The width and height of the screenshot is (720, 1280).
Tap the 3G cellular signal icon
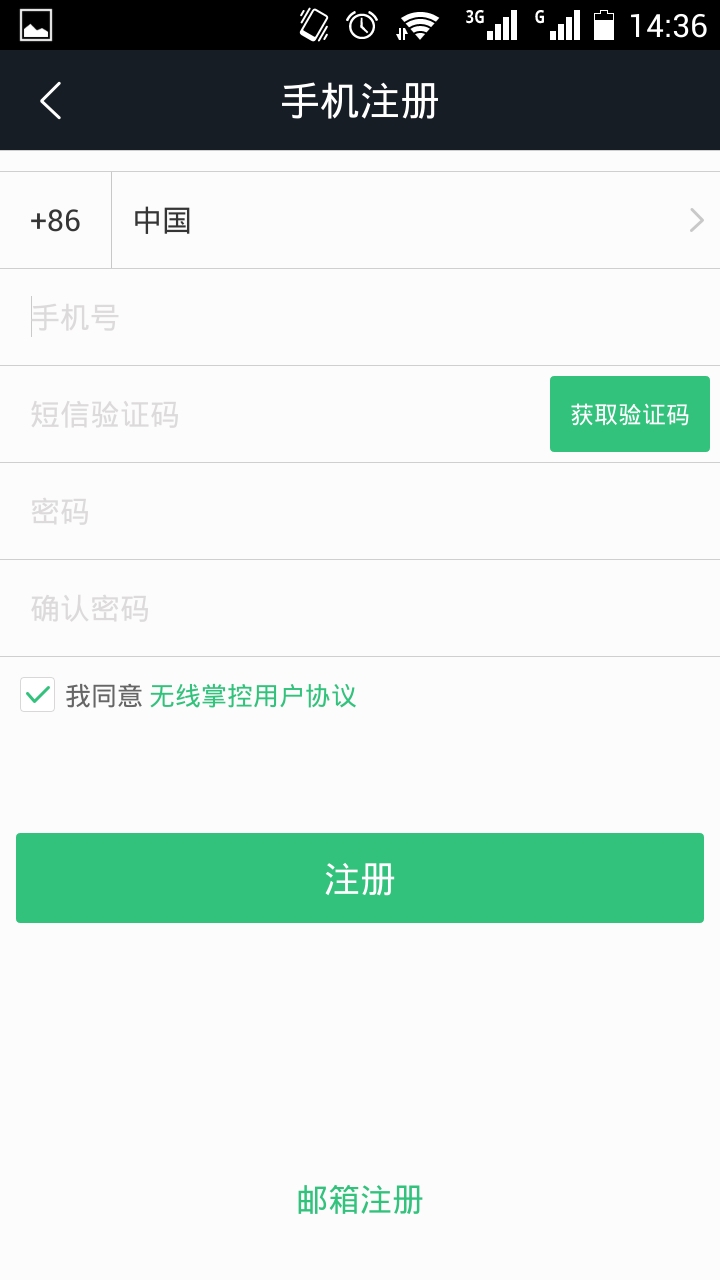tap(490, 26)
